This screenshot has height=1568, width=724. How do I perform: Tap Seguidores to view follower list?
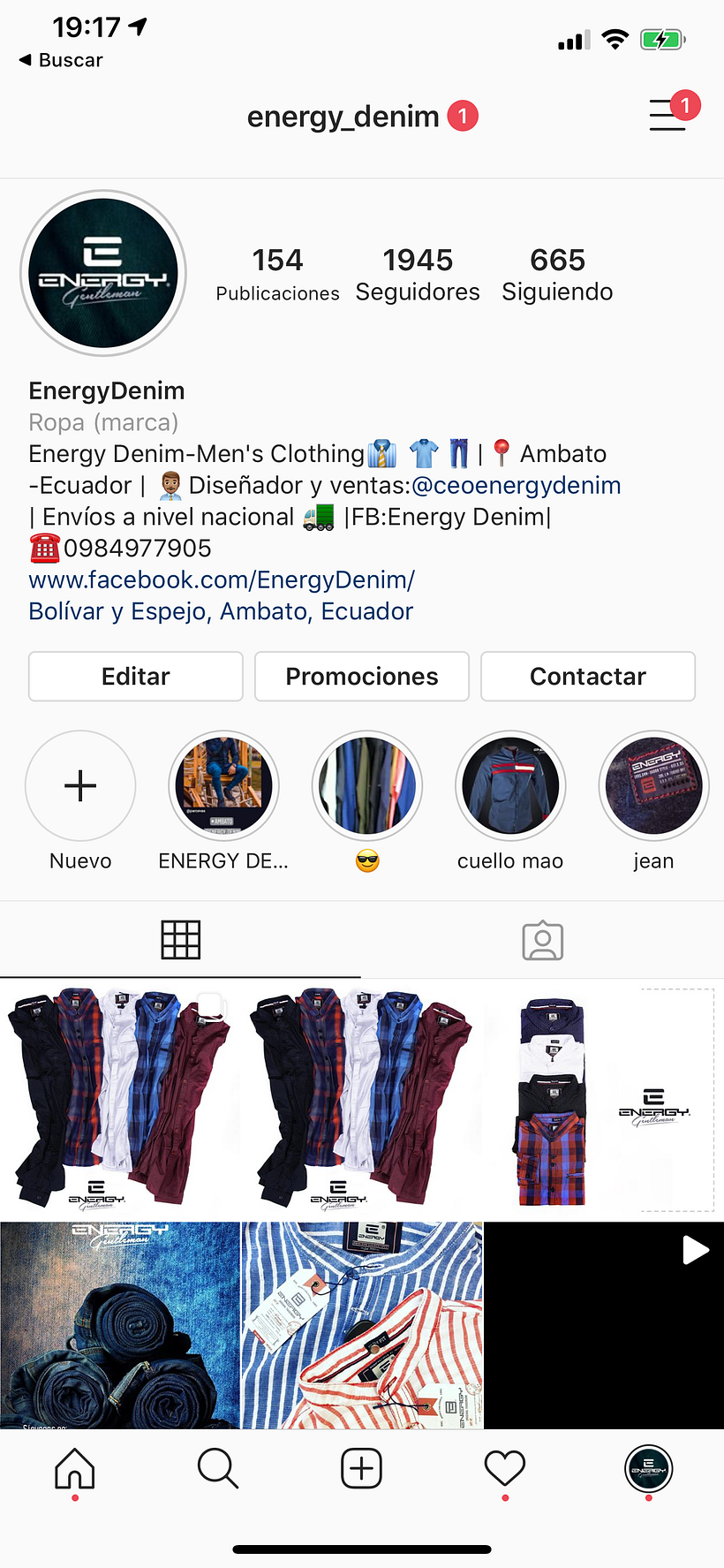[418, 272]
